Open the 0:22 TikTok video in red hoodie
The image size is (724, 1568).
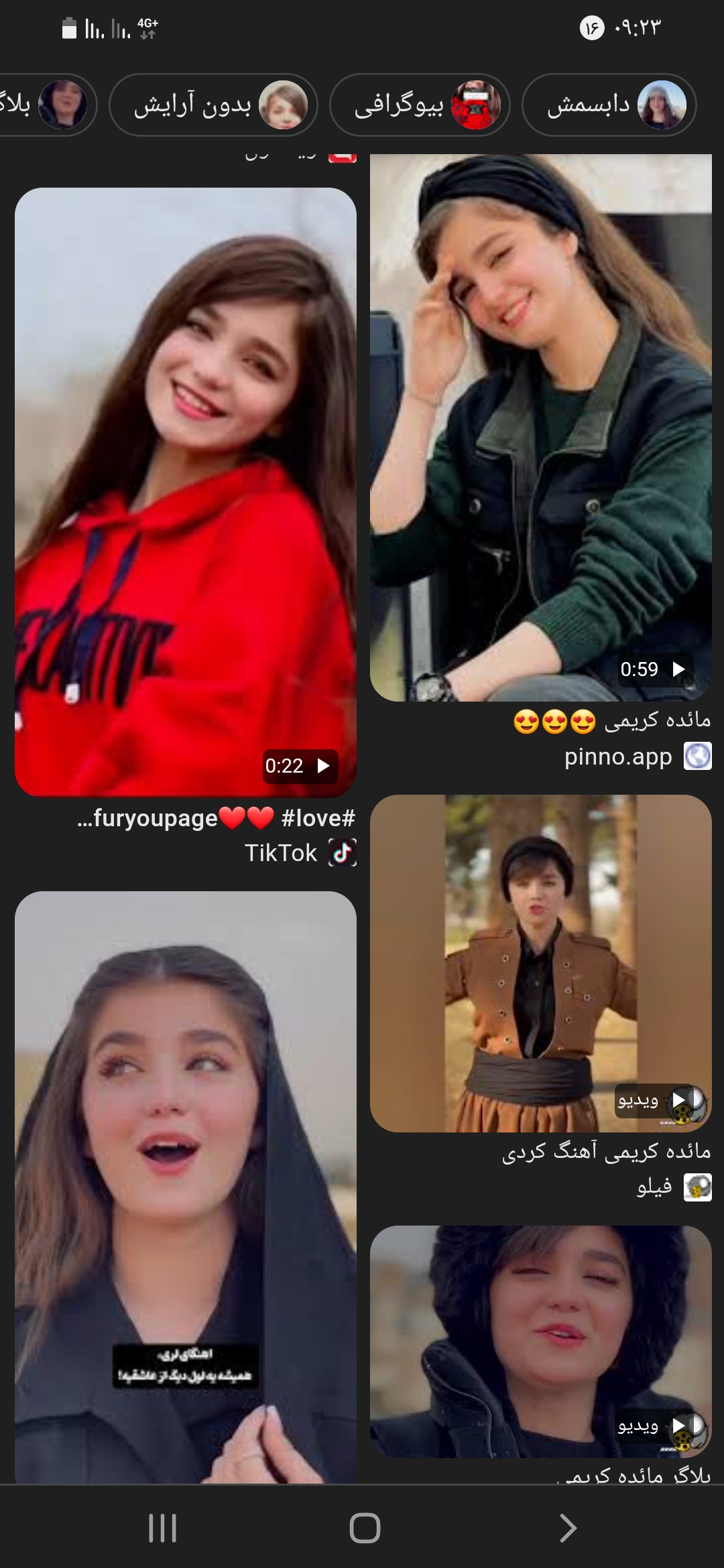click(x=186, y=492)
